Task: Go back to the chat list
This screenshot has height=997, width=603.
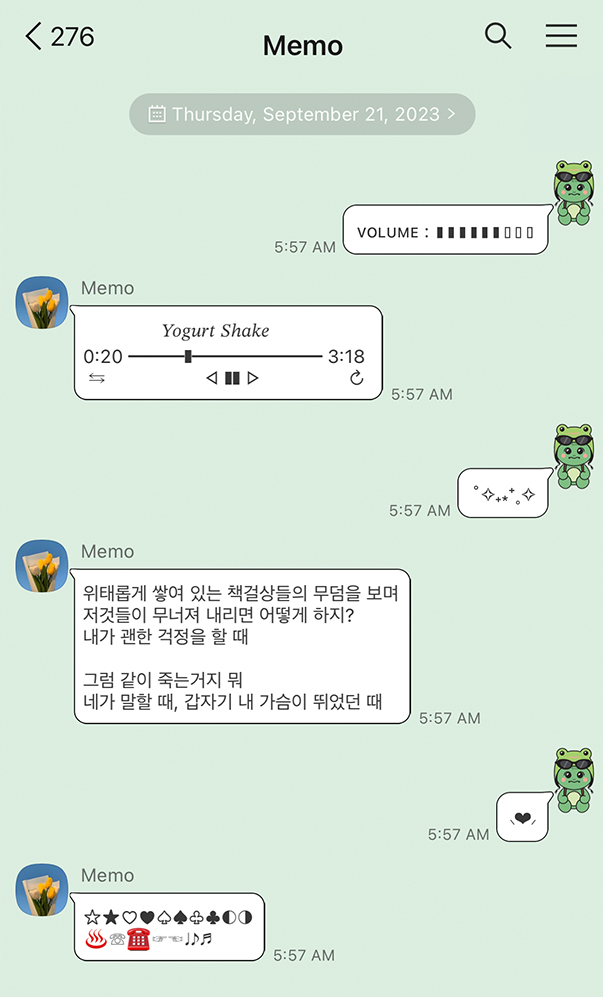Action: pos(36,37)
